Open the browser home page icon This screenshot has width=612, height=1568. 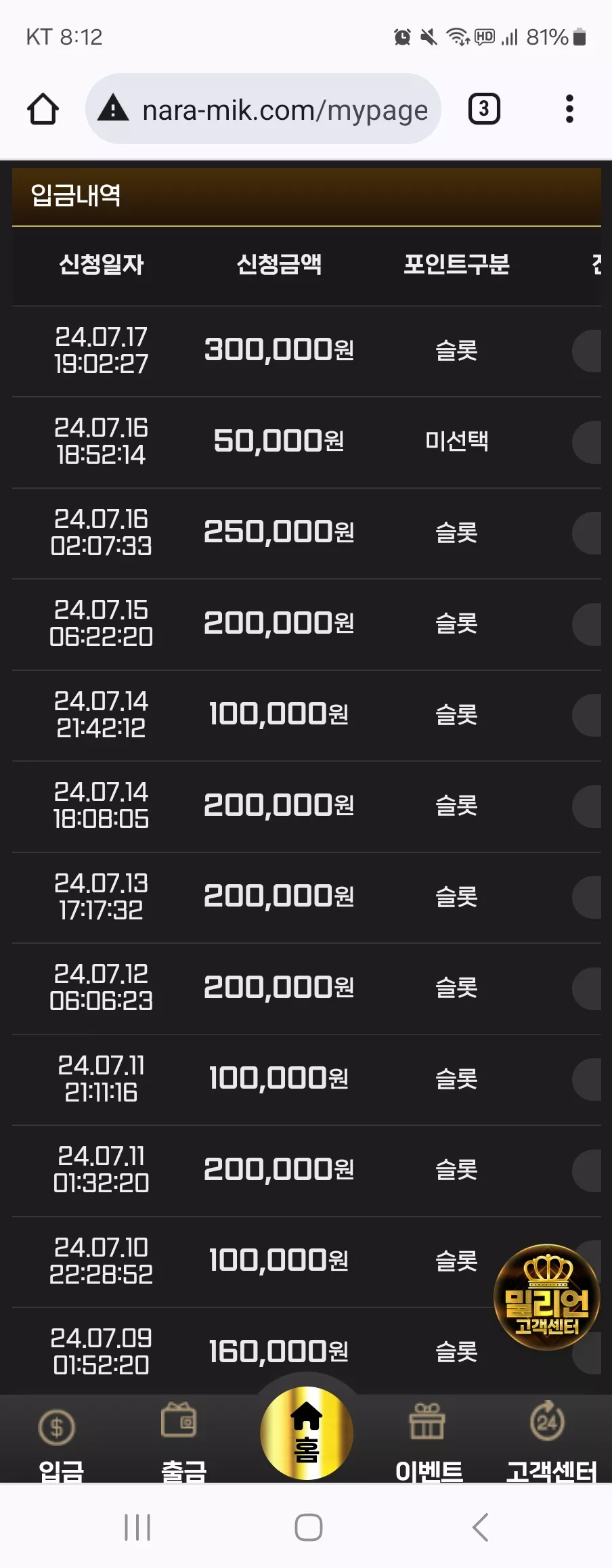(43, 109)
